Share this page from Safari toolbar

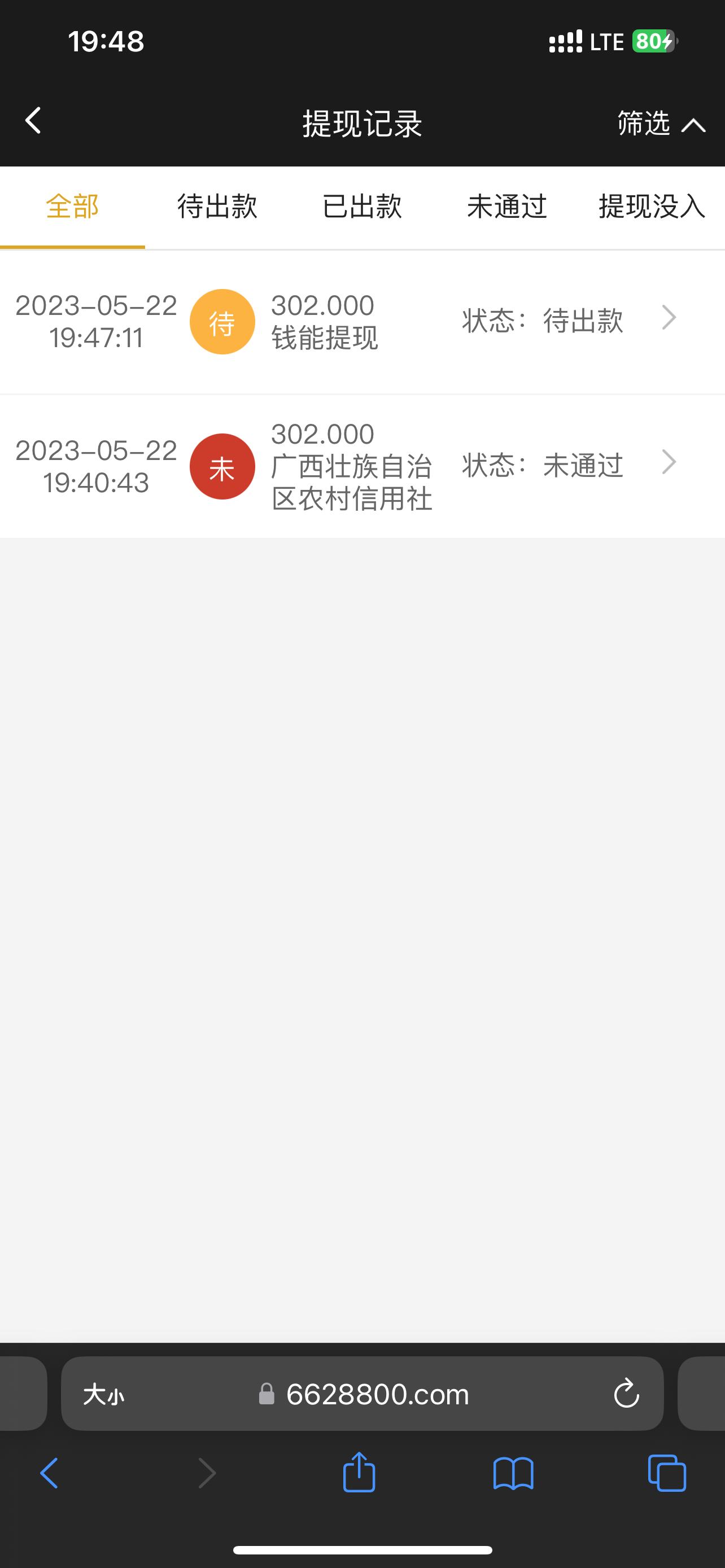359,1473
